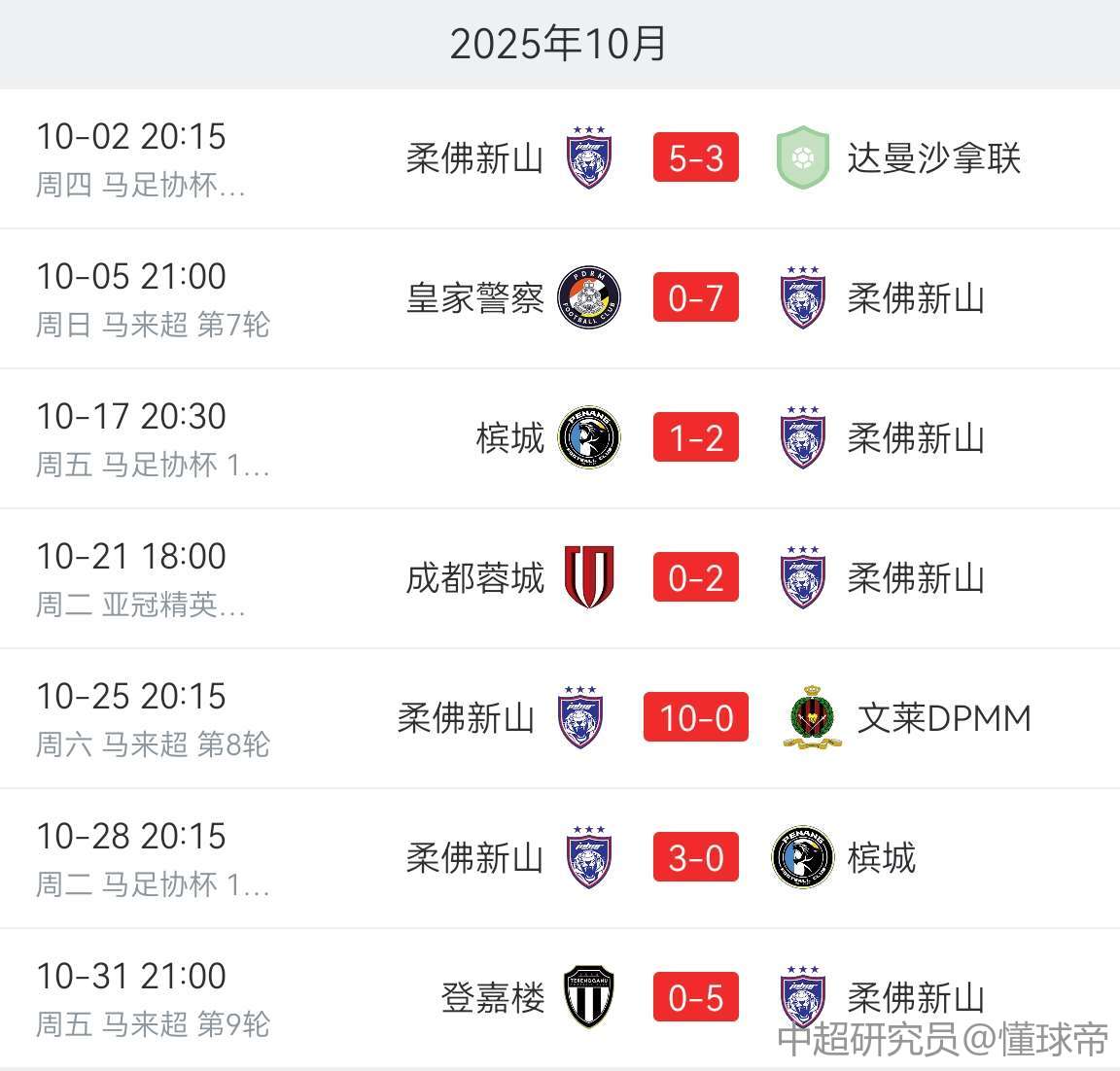
Task: Open the 10-02 match against 达曼沙拿联
Action: pyautogui.click(x=695, y=158)
